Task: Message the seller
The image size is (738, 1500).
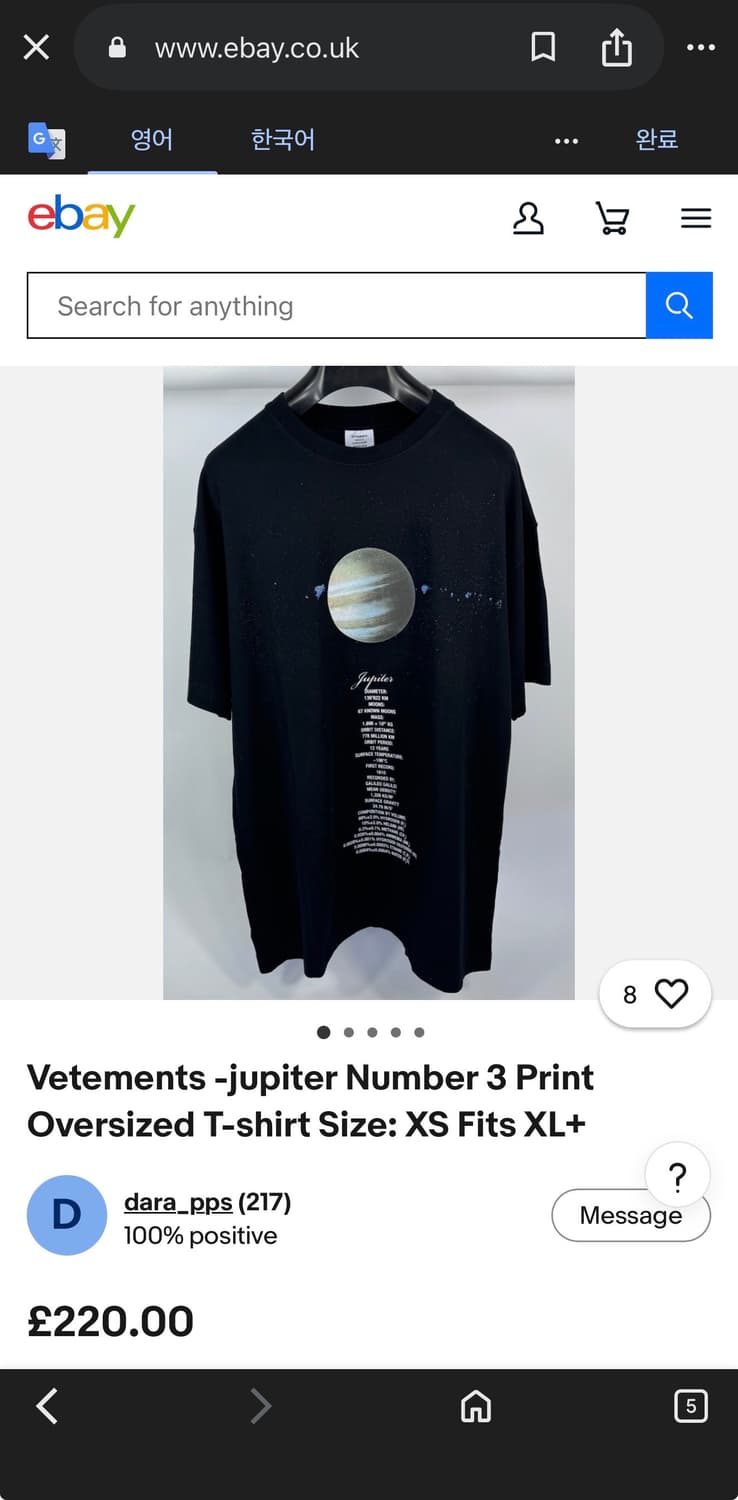Action: (631, 1215)
